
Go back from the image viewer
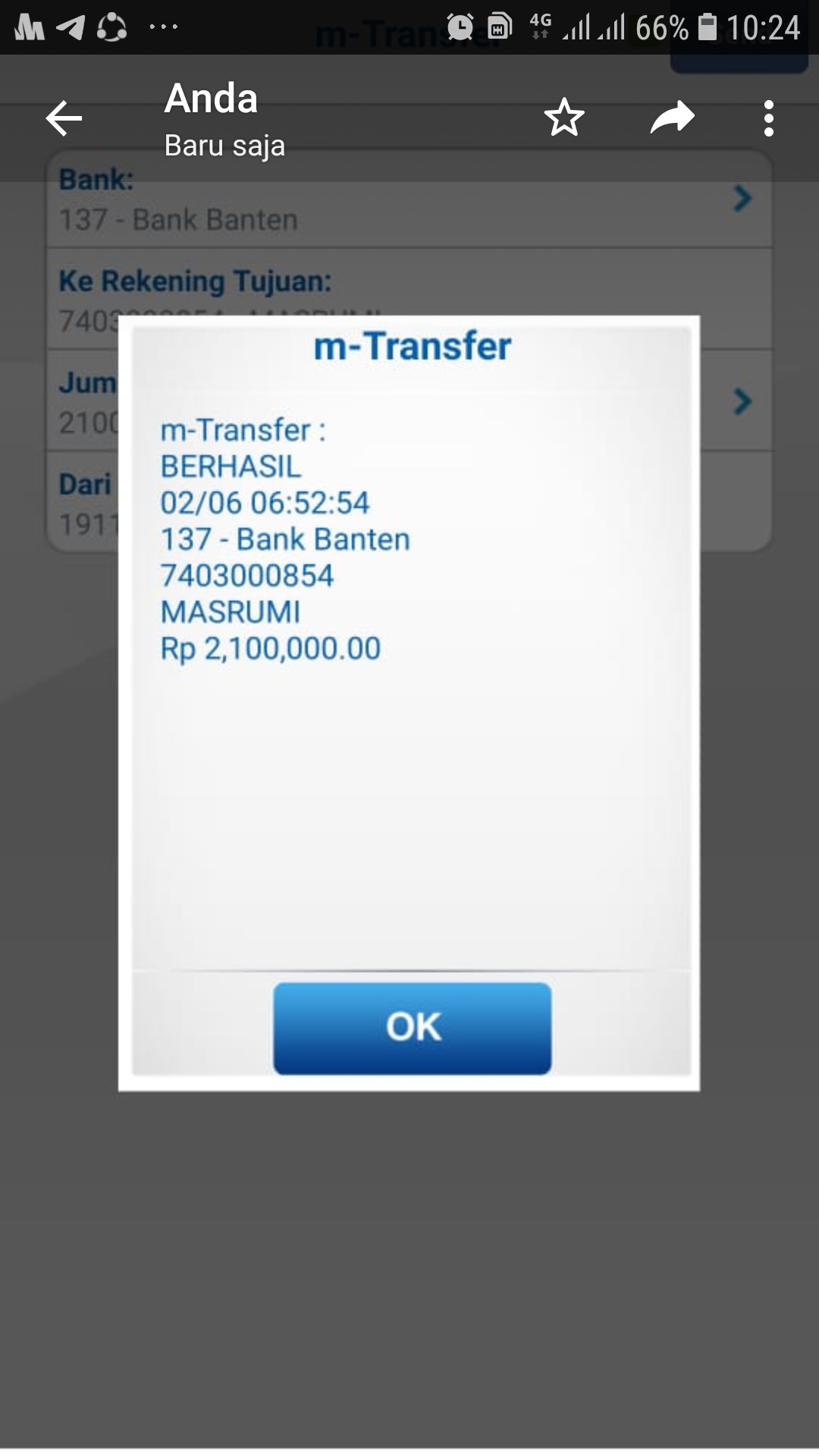64,118
